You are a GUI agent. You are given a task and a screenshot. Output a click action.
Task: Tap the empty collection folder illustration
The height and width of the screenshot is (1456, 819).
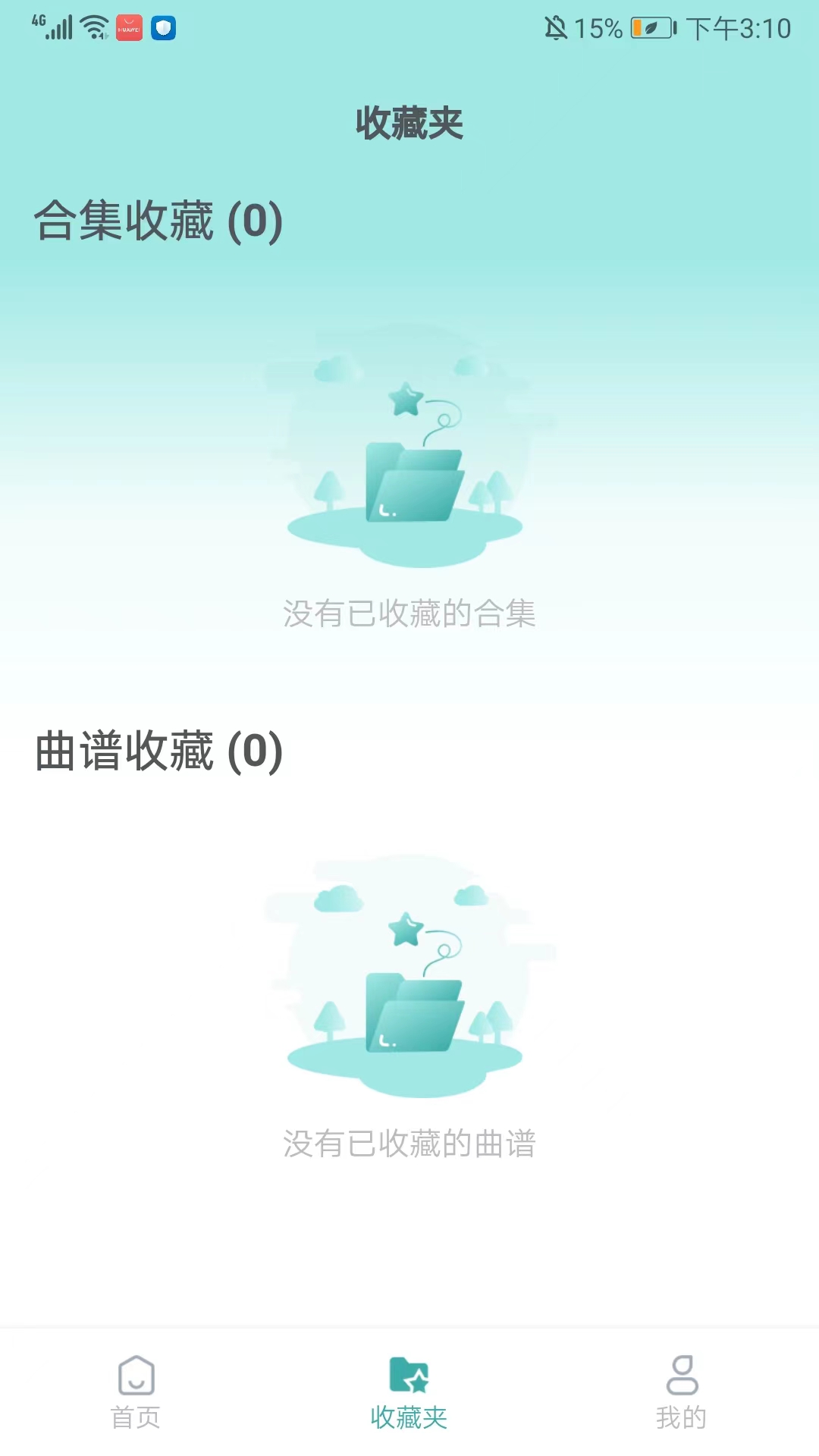tap(413, 485)
